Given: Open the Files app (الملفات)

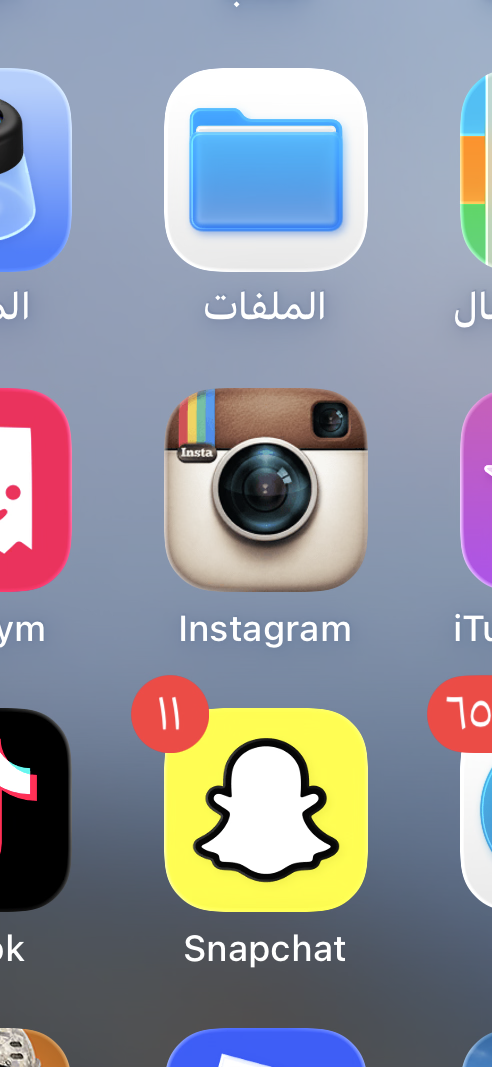Looking at the screenshot, I should (x=266, y=170).
